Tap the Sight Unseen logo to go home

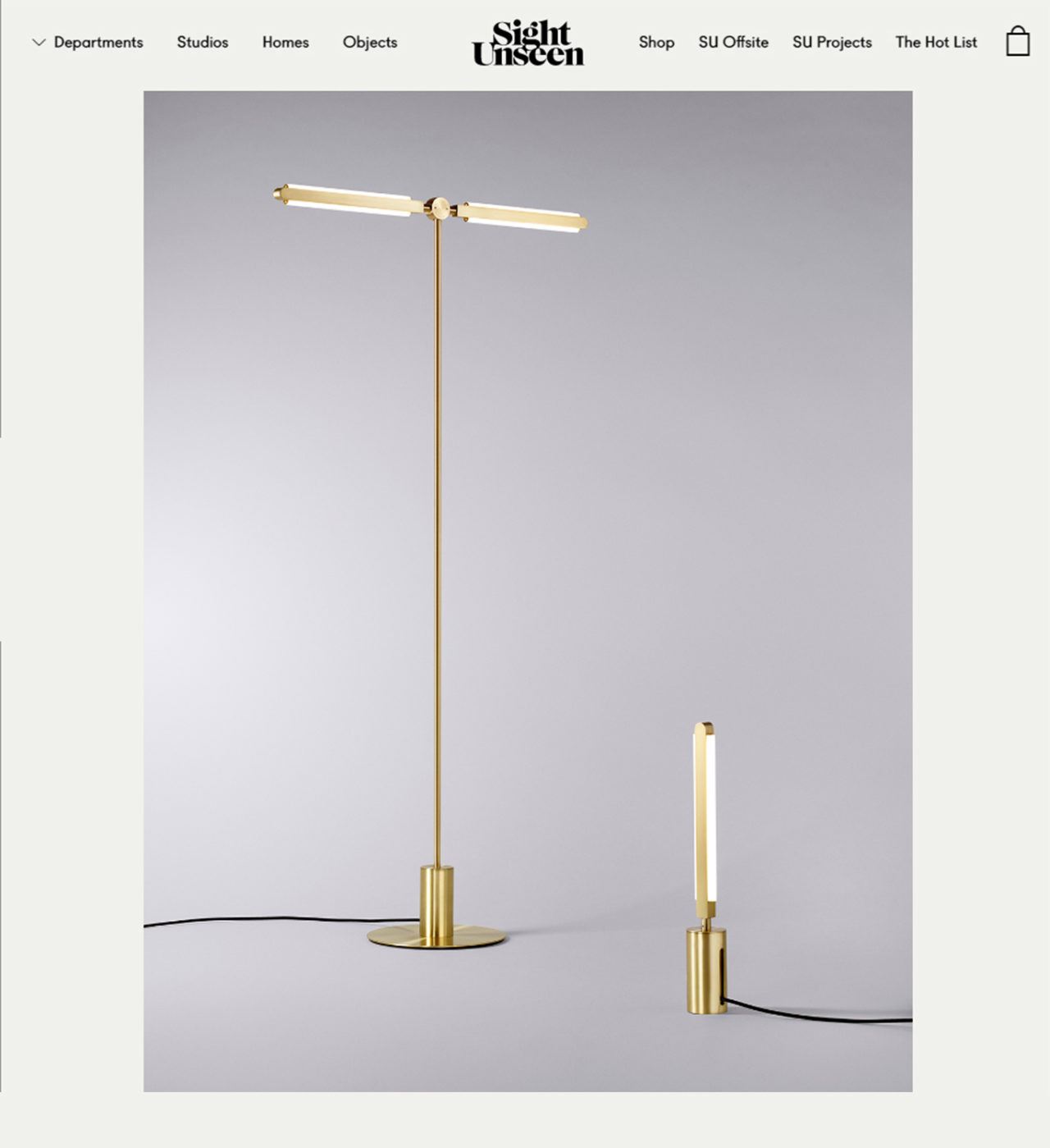(527, 43)
